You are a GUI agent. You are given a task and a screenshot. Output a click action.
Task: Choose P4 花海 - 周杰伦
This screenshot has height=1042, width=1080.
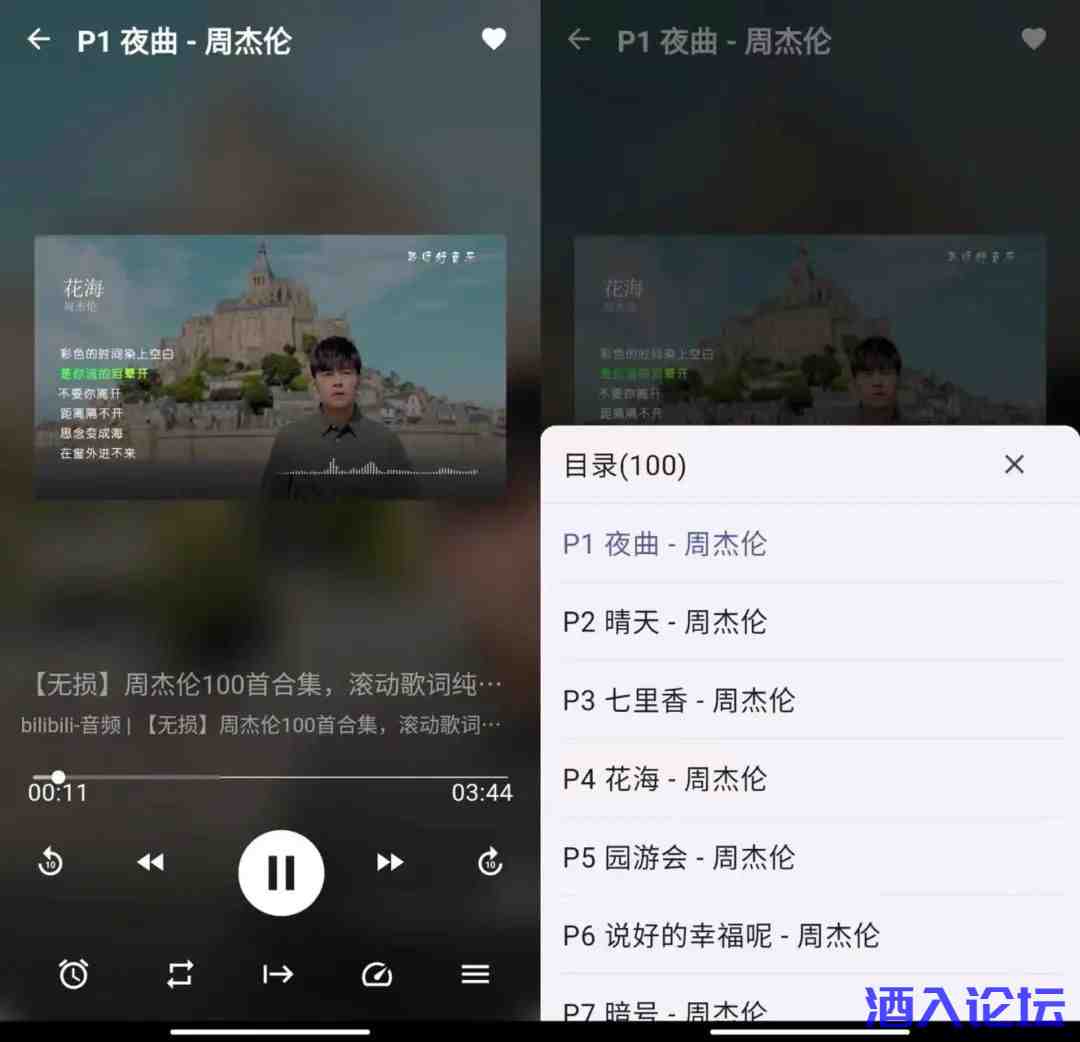point(665,779)
